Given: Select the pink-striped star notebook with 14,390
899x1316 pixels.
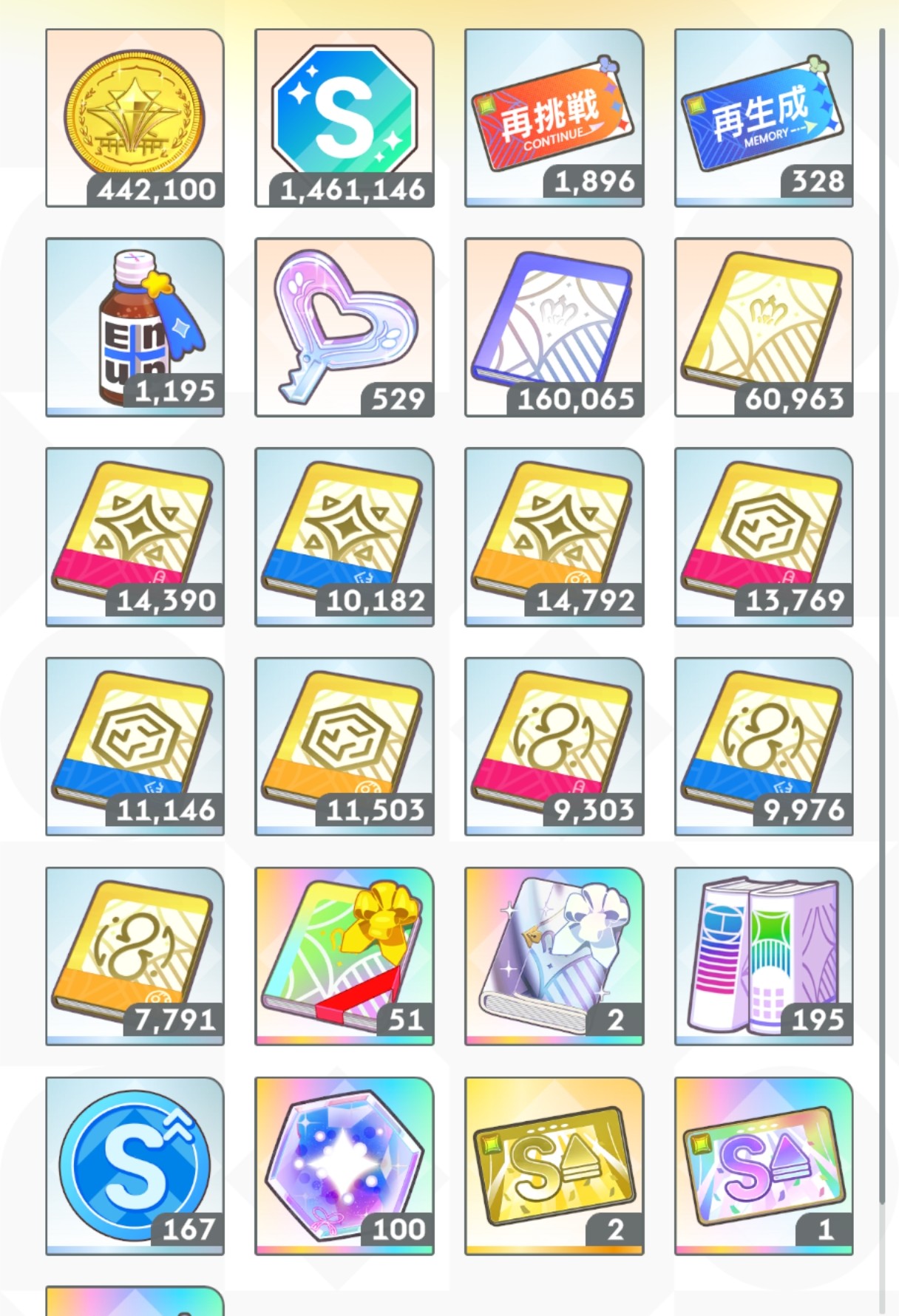Looking at the screenshot, I should click(135, 537).
